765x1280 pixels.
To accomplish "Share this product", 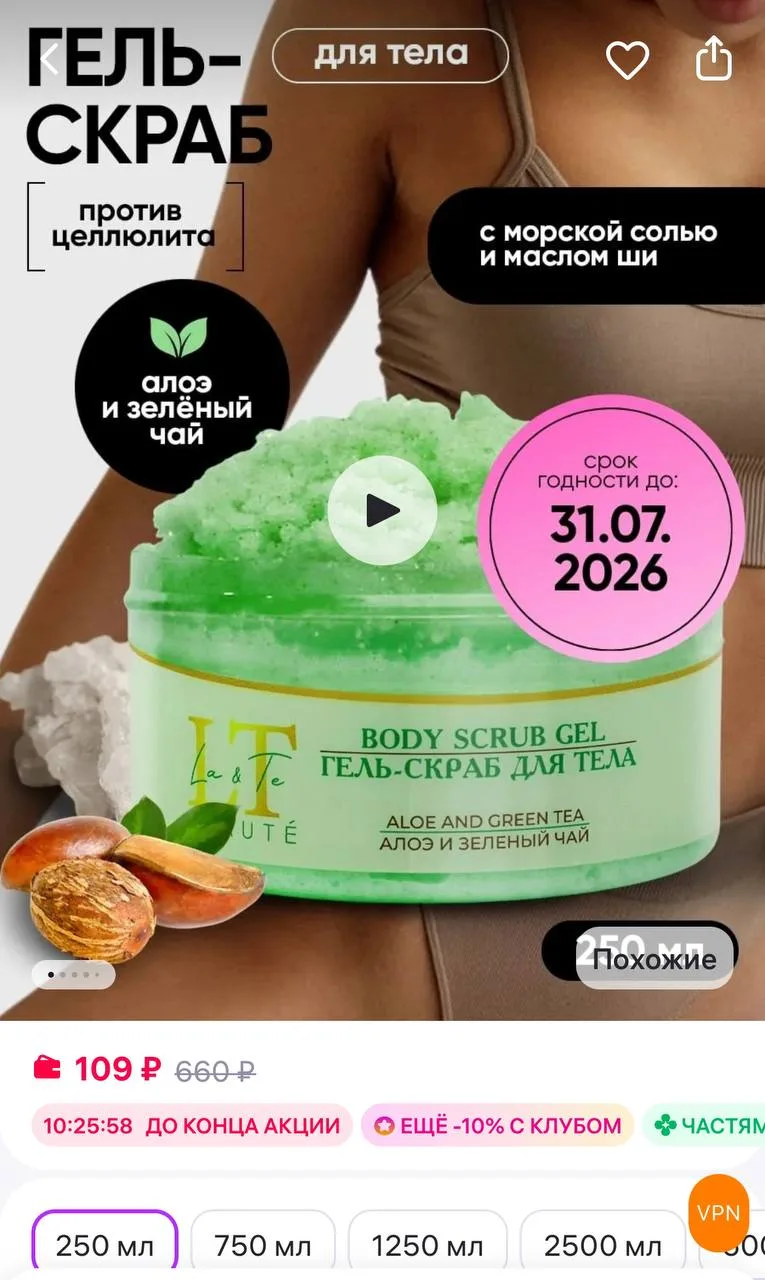I will pyautogui.click(x=714, y=60).
